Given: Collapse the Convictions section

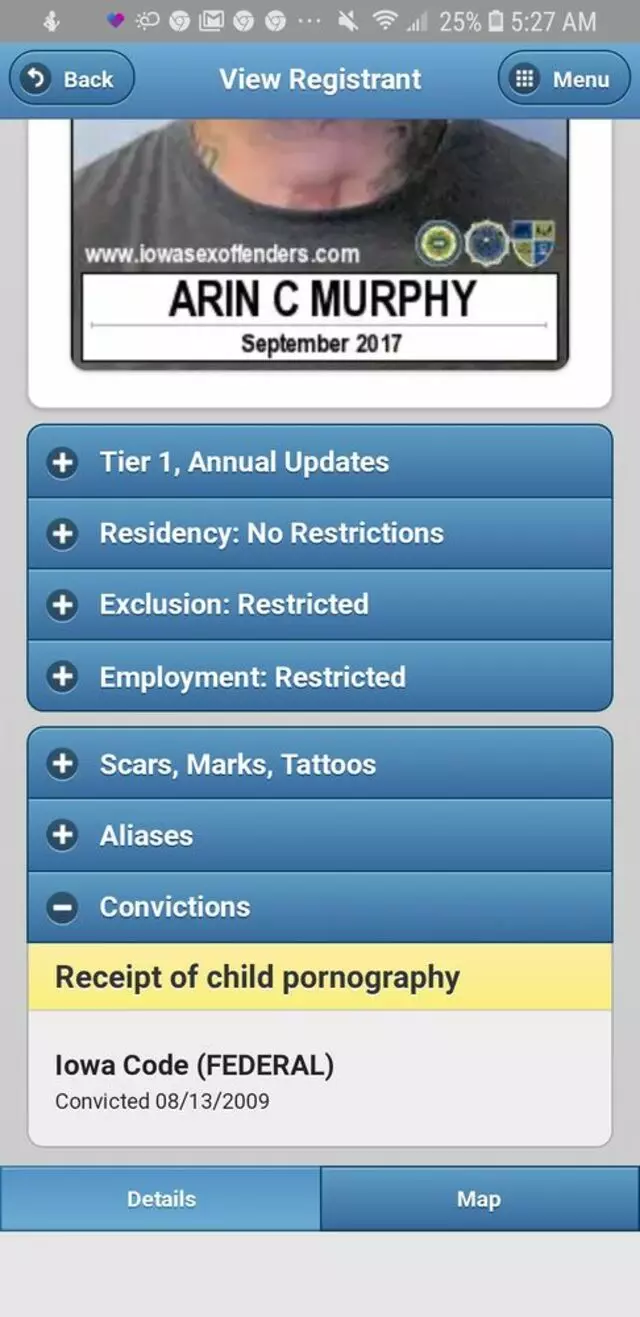Looking at the screenshot, I should coord(319,907).
